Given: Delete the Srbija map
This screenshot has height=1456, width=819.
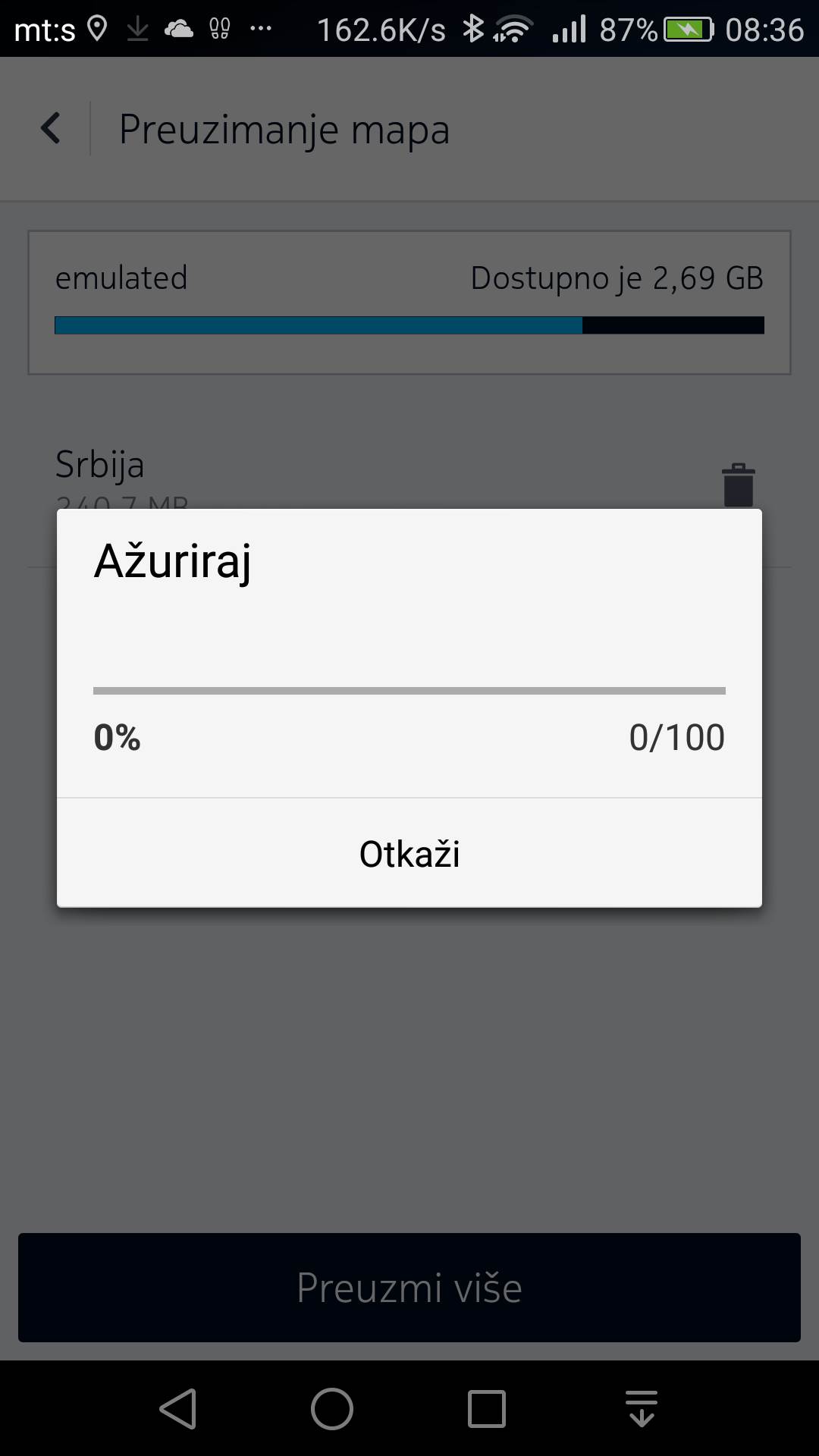Looking at the screenshot, I should point(738,484).
